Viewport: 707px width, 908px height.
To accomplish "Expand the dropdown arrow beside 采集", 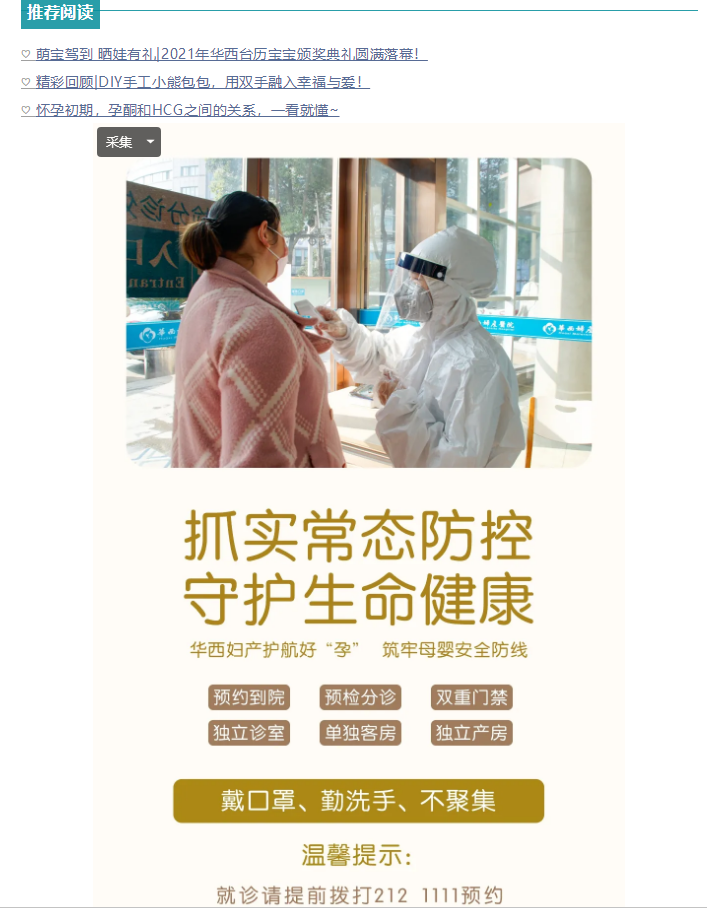I will [150, 142].
